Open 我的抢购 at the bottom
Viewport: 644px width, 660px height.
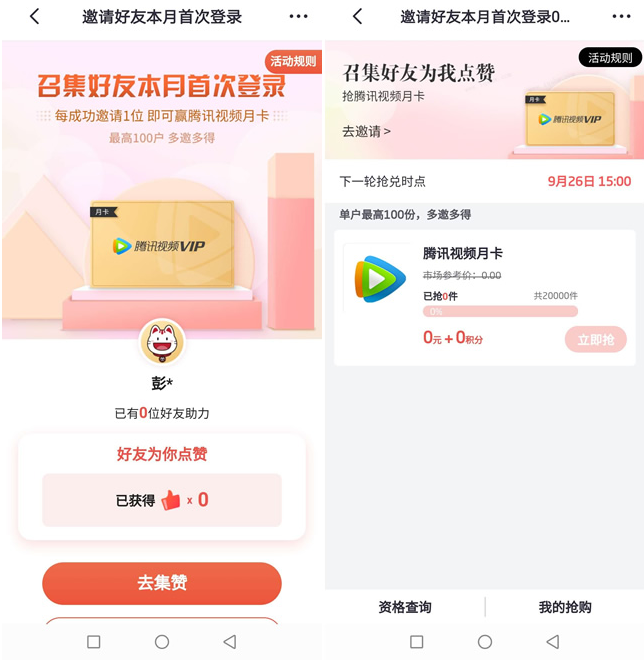tap(565, 607)
